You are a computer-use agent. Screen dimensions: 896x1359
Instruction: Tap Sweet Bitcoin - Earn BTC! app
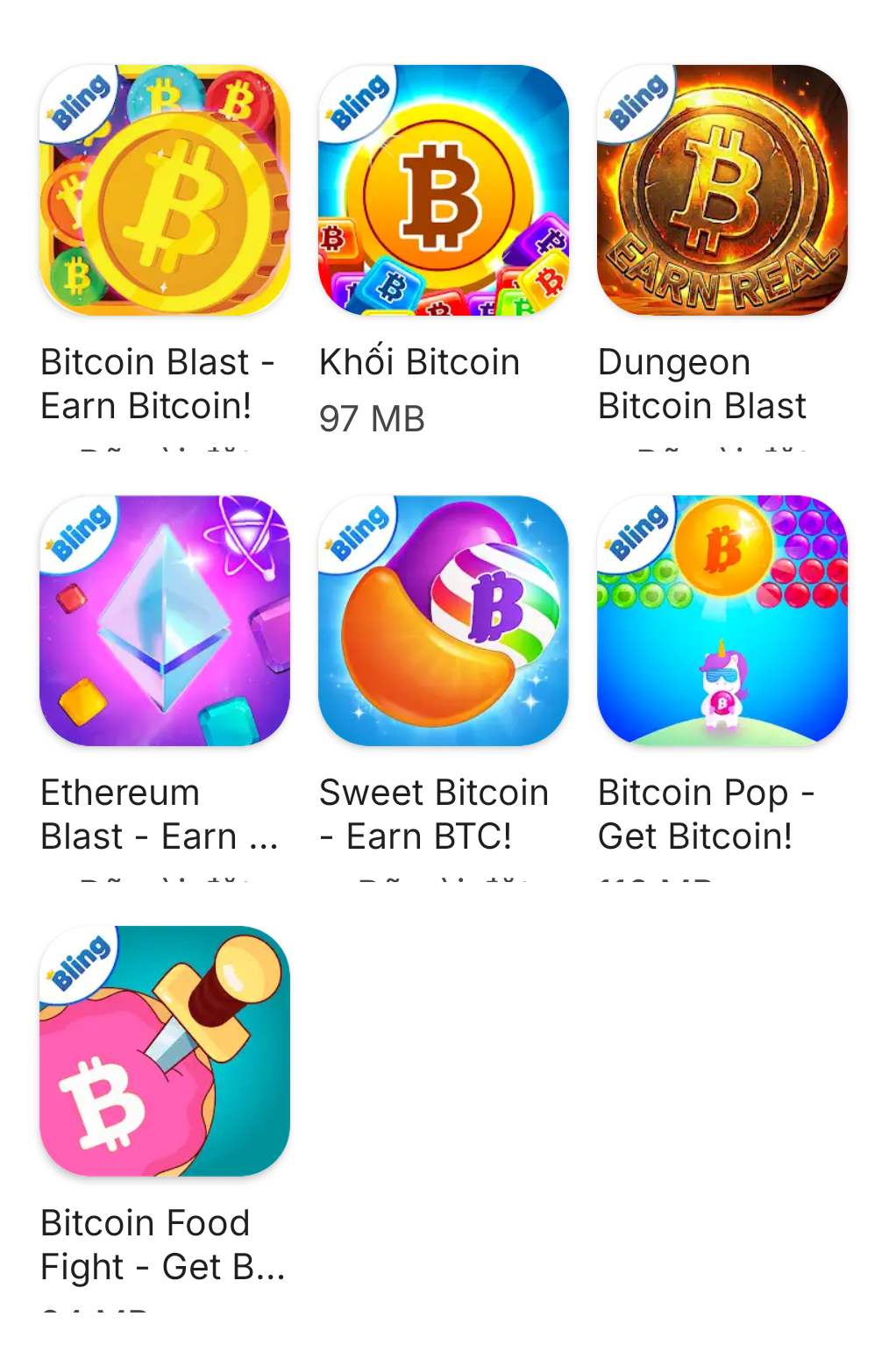(443, 621)
